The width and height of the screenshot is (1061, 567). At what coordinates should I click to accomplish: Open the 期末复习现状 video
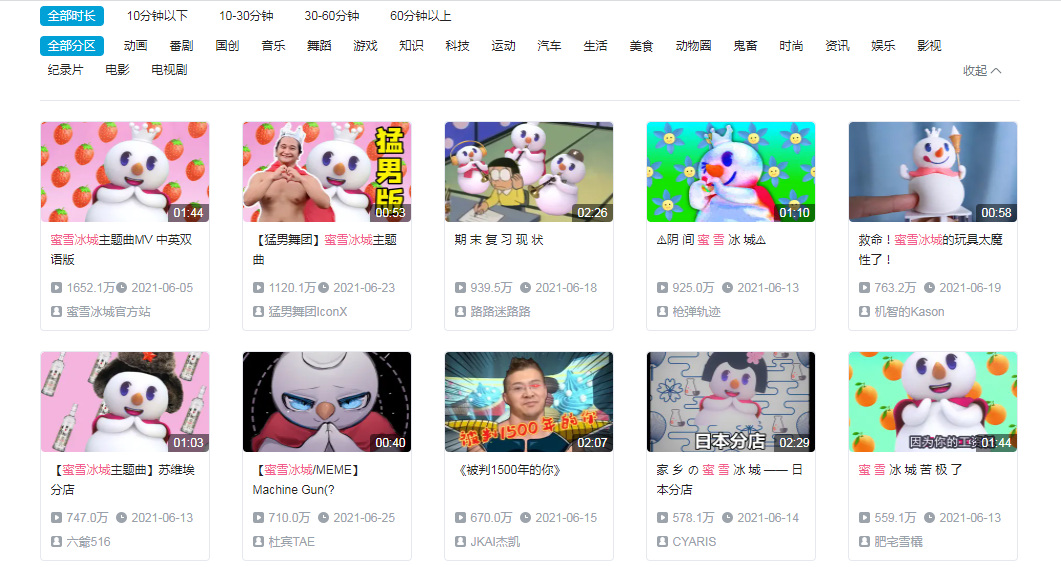click(x=529, y=172)
